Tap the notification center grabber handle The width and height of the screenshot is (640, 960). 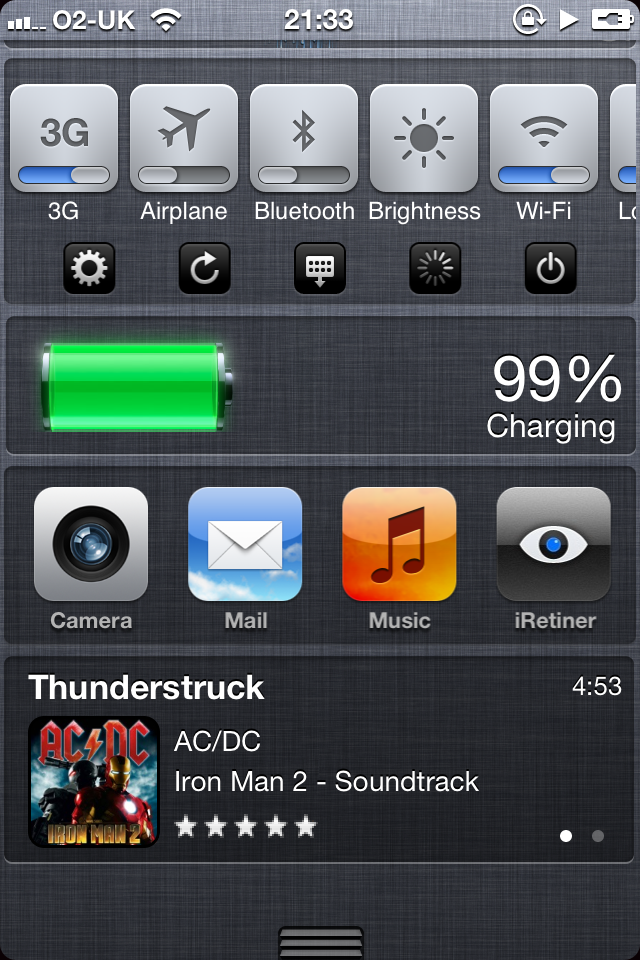click(x=320, y=943)
